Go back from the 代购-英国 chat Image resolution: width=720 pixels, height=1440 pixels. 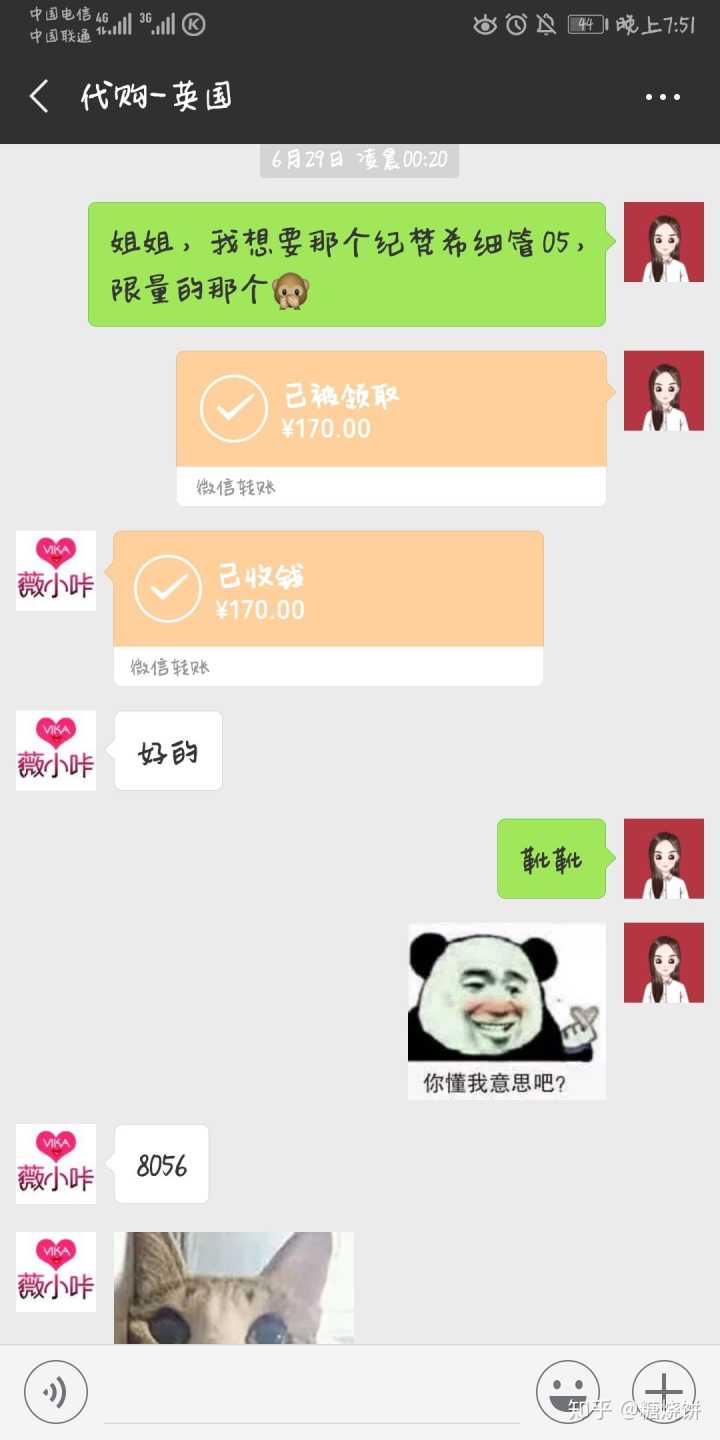click(x=39, y=97)
